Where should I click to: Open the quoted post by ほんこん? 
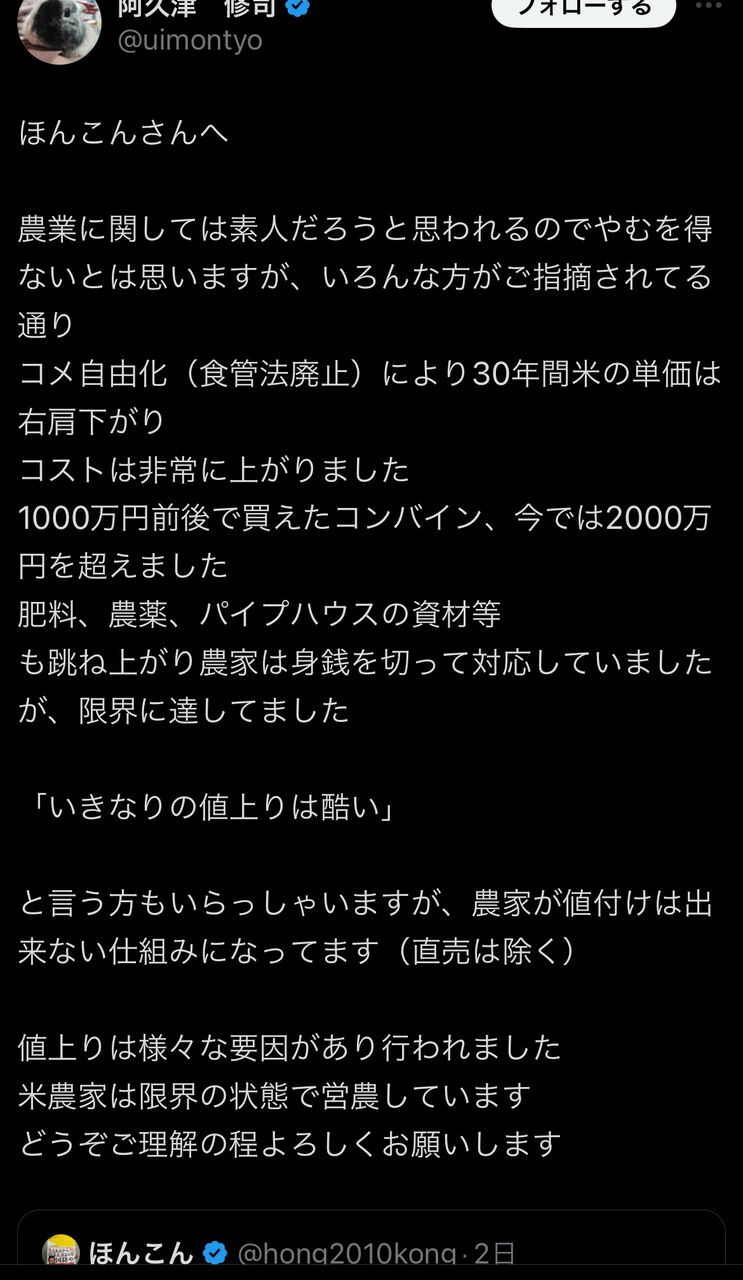pyautogui.click(x=372, y=1245)
